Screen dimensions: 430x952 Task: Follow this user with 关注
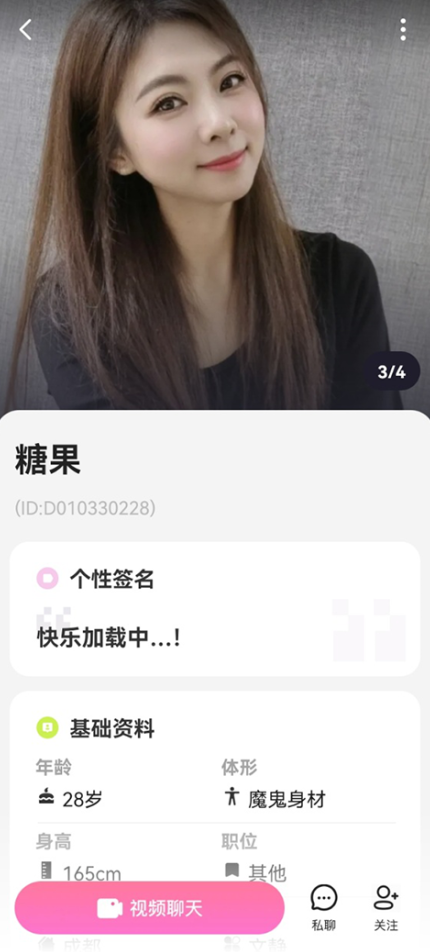click(x=386, y=908)
